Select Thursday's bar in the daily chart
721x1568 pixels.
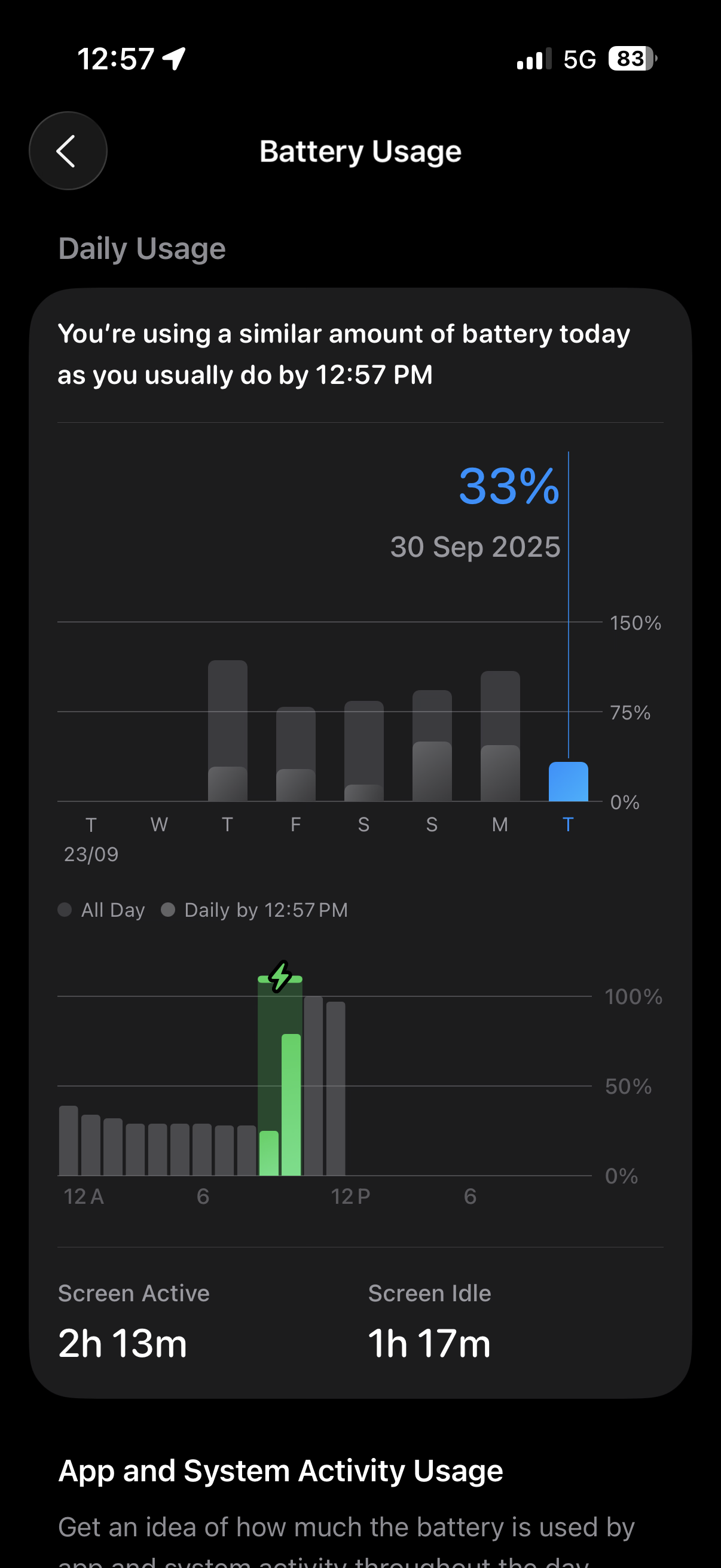pyautogui.click(x=228, y=730)
